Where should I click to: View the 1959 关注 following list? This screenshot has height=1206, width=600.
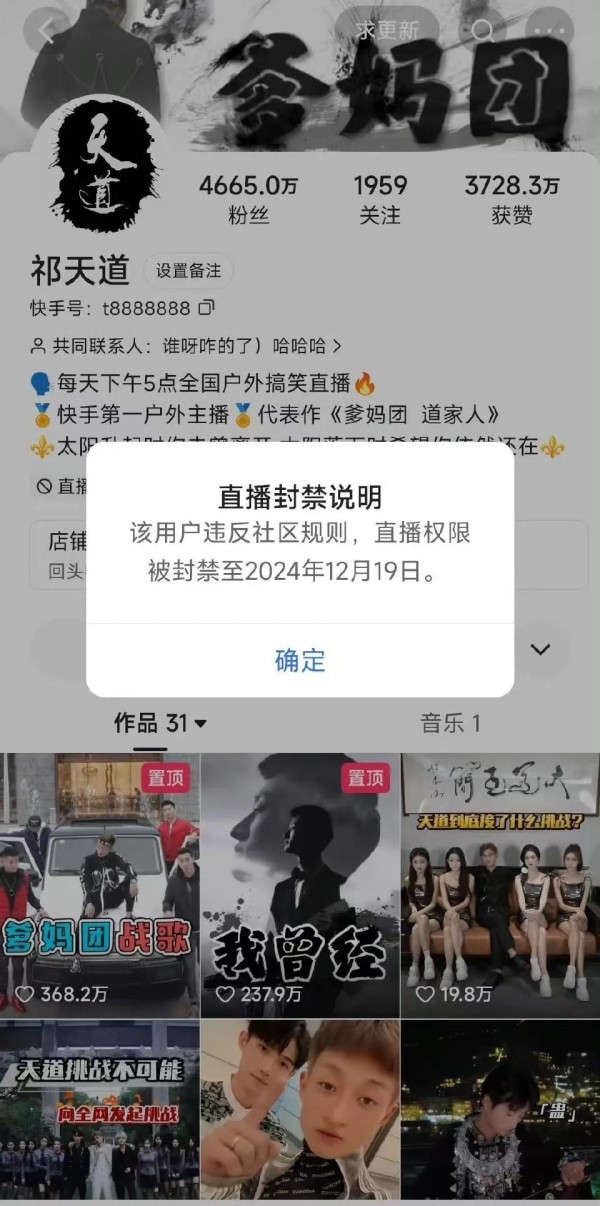pyautogui.click(x=380, y=199)
